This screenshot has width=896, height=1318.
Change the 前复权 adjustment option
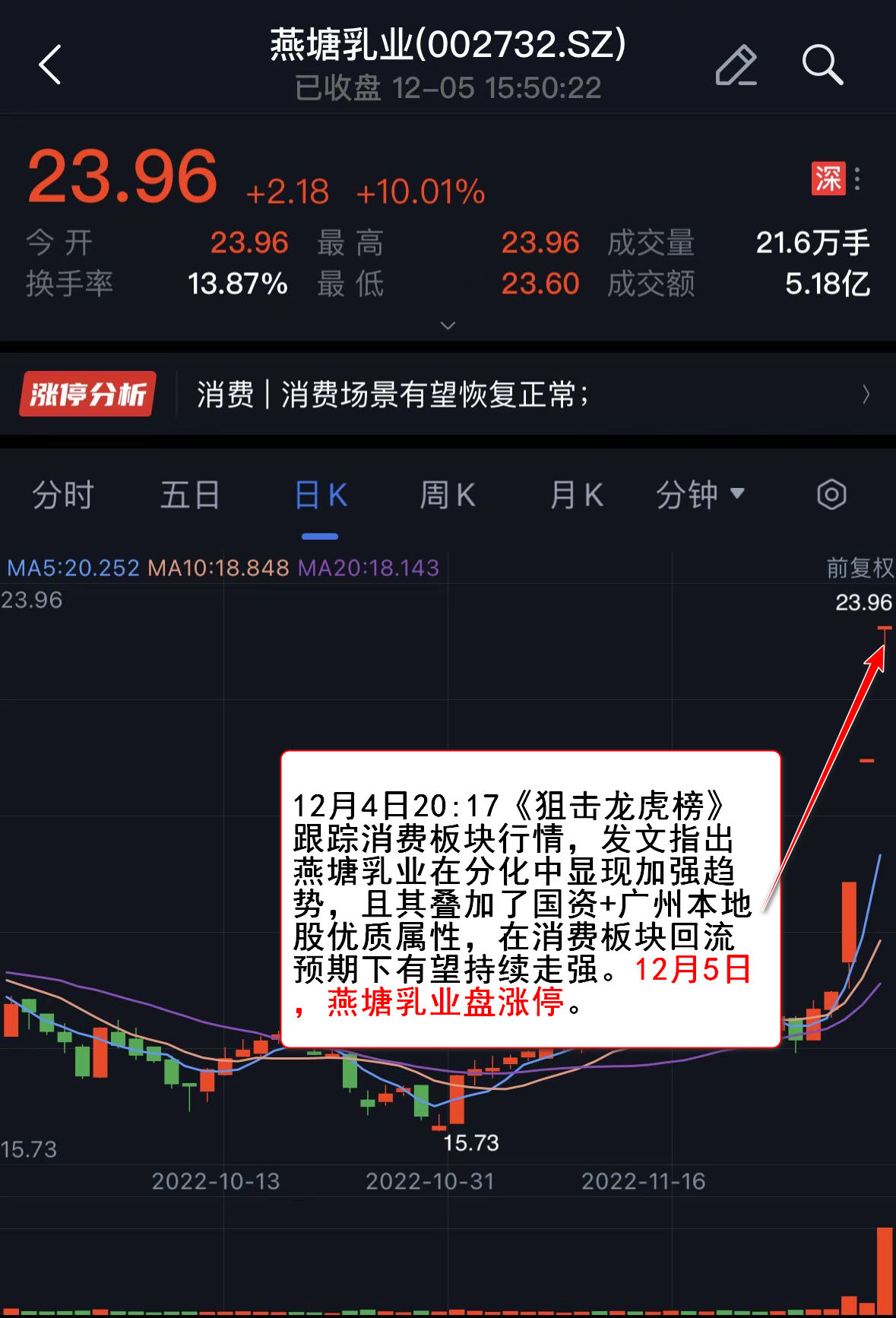[x=860, y=568]
